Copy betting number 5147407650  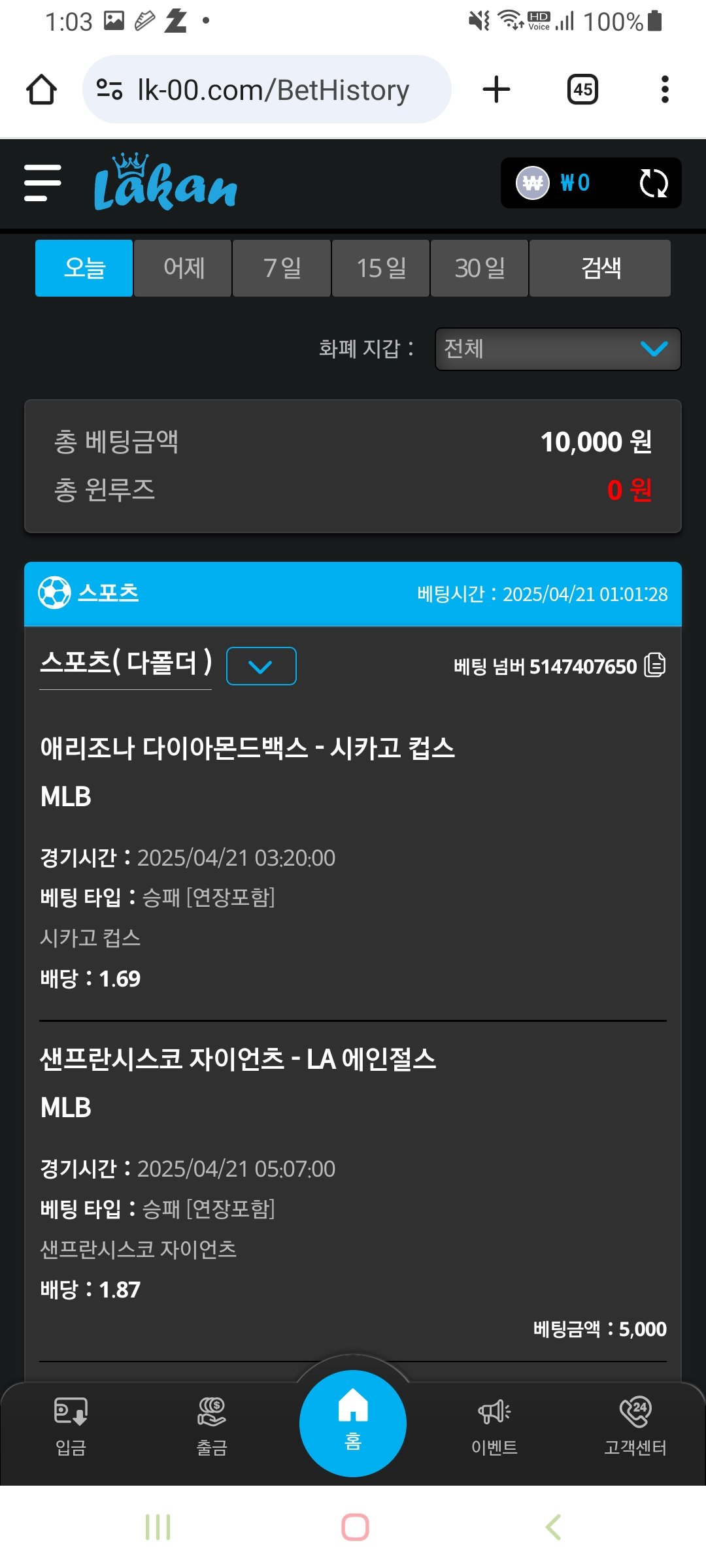(x=655, y=665)
